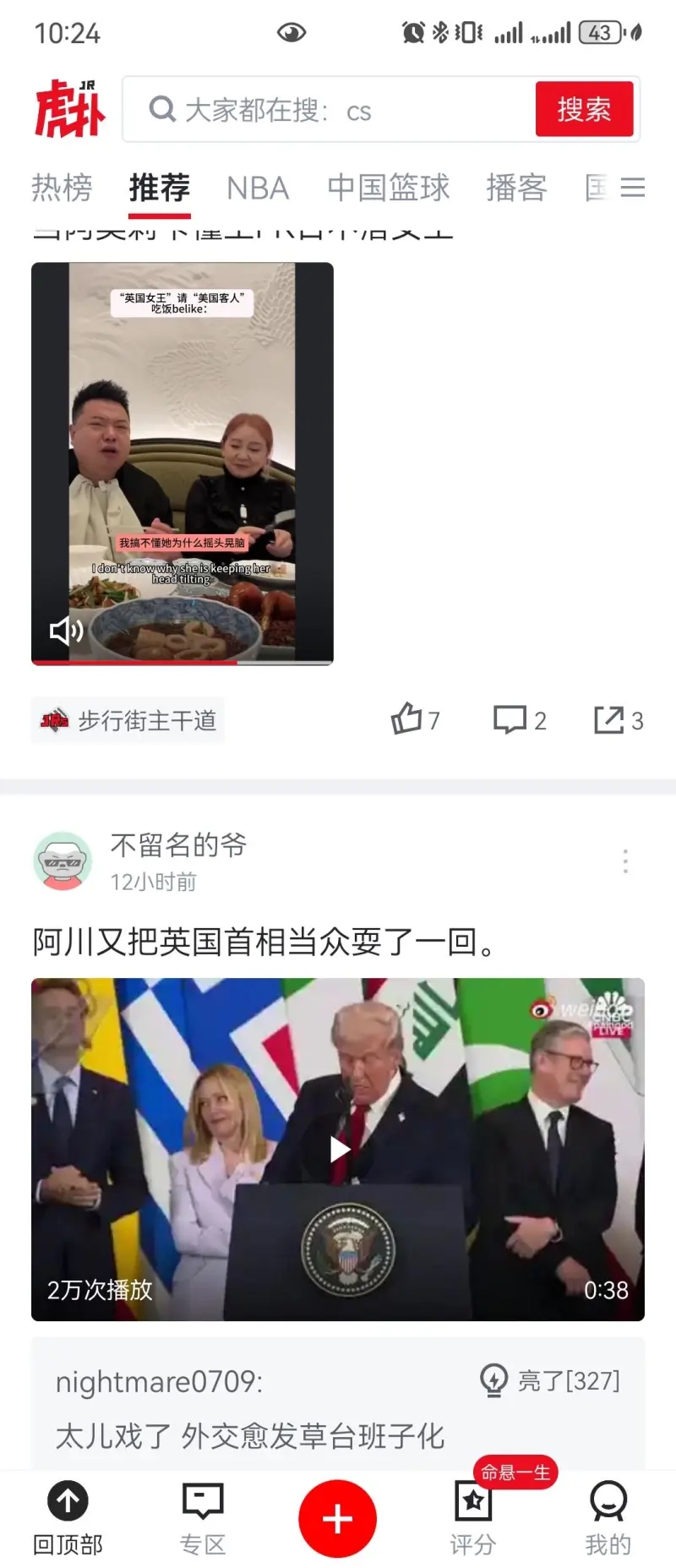
Task: Switch to the 播客 tab
Action: [x=516, y=188]
